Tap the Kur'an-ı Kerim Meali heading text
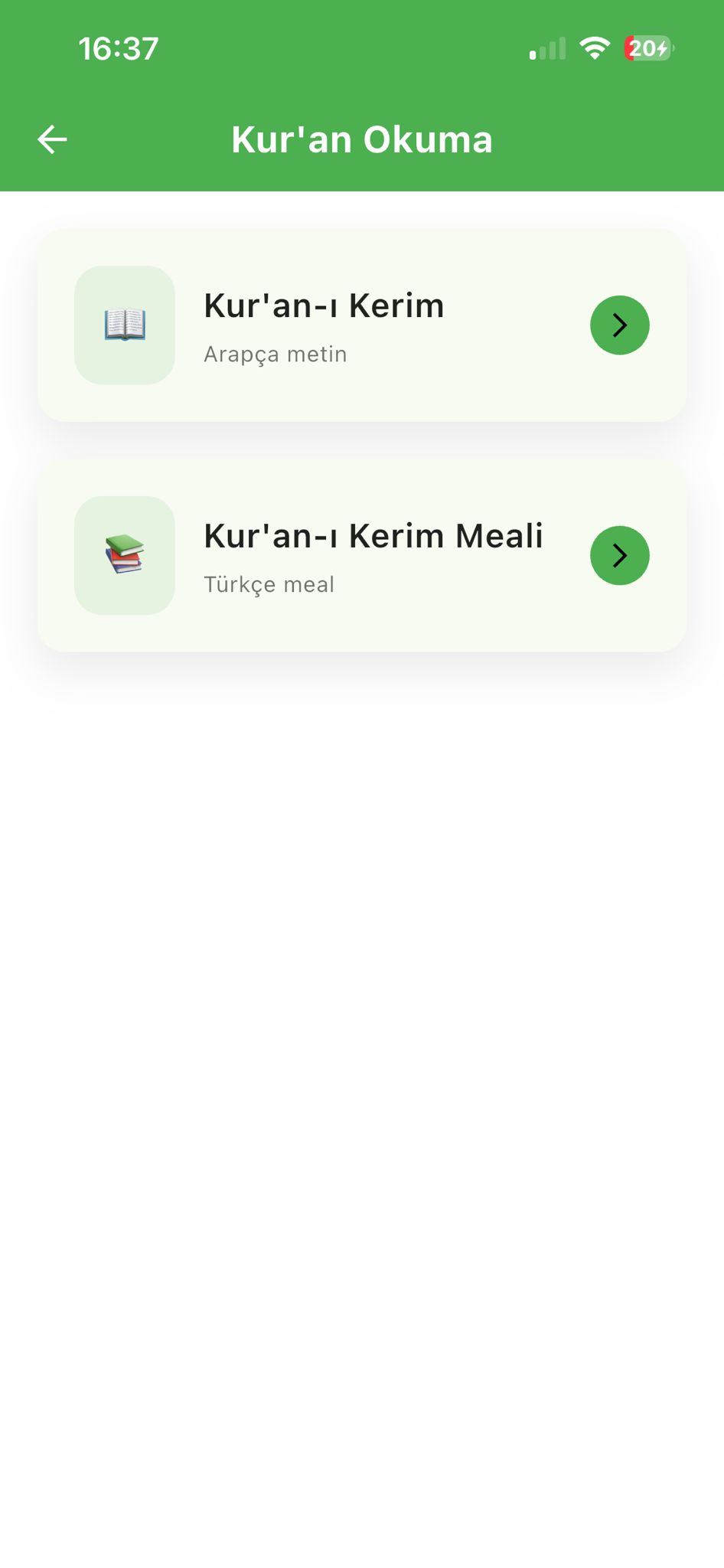Image resolution: width=724 pixels, height=1568 pixels. [x=373, y=536]
